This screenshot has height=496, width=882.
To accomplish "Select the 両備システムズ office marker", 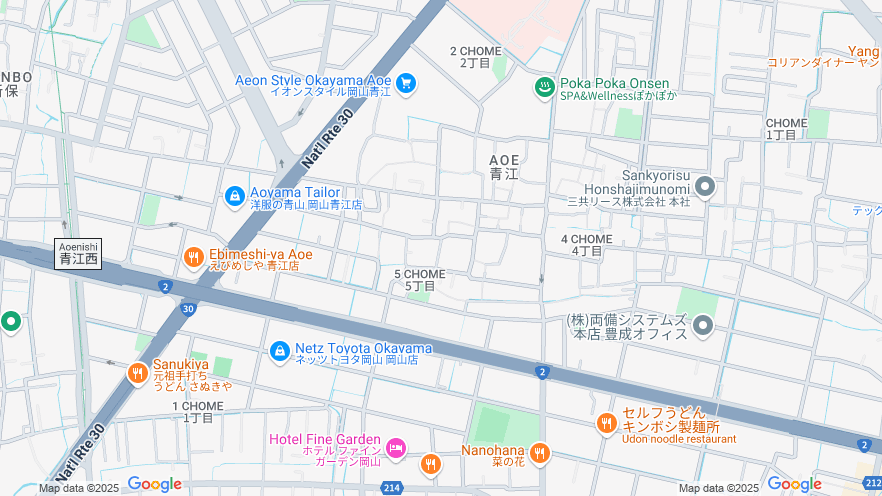I will (703, 326).
